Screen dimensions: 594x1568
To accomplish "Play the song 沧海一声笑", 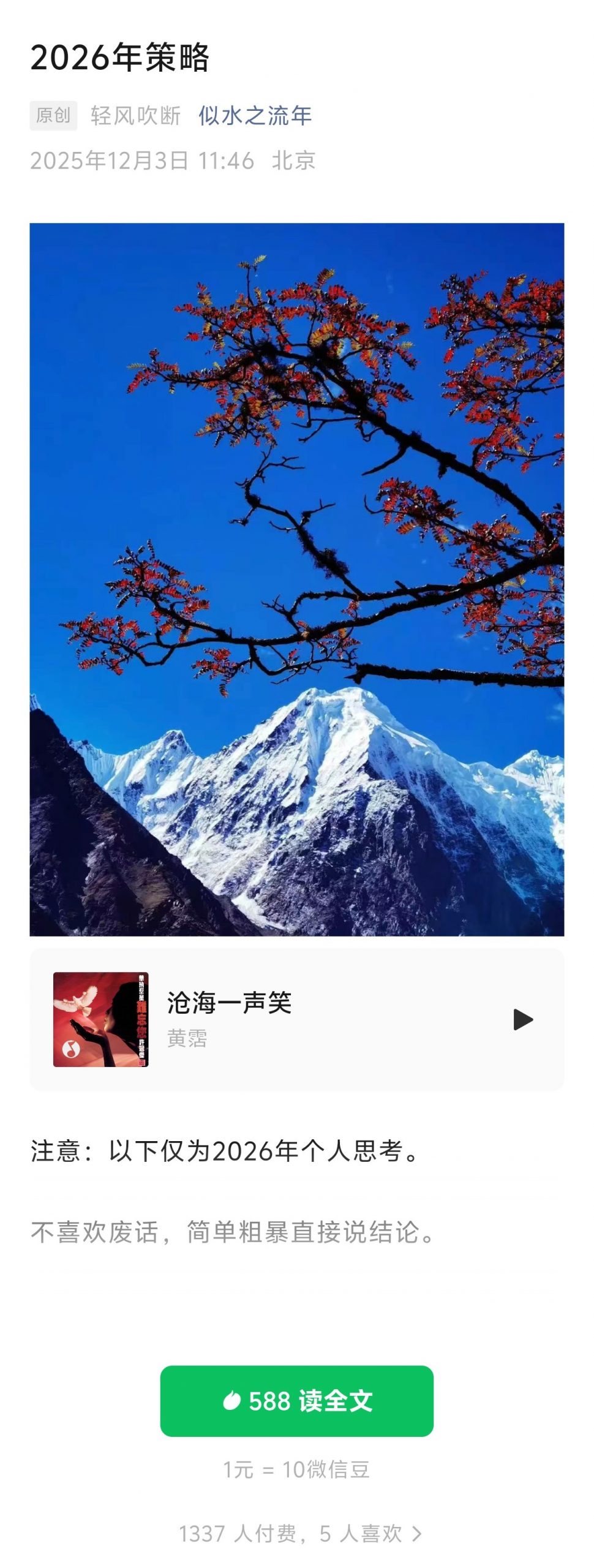I will coord(522,1020).
